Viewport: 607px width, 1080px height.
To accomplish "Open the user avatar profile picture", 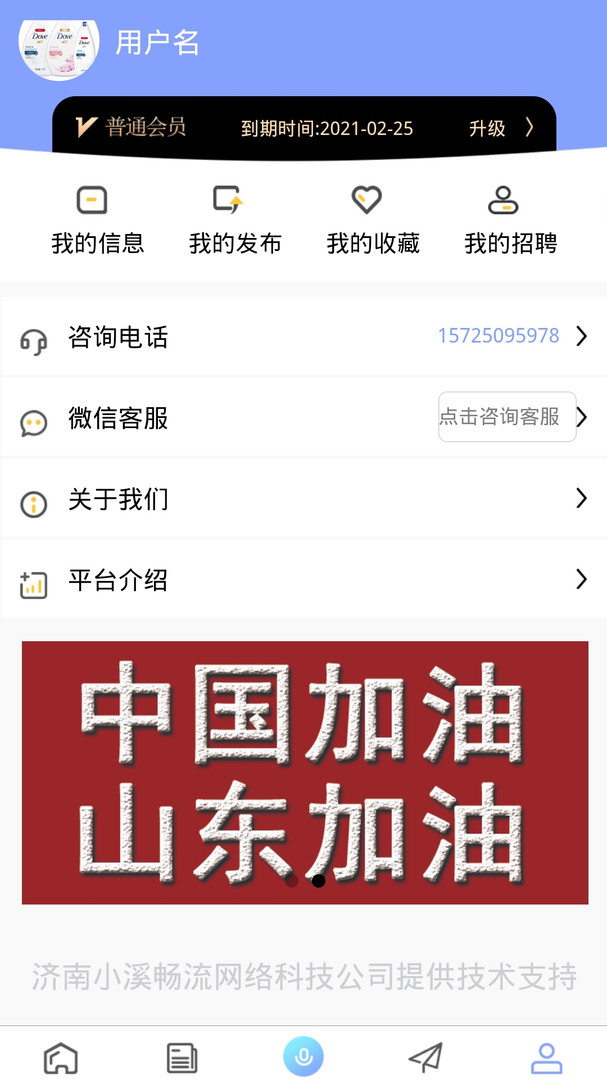I will coord(59,42).
